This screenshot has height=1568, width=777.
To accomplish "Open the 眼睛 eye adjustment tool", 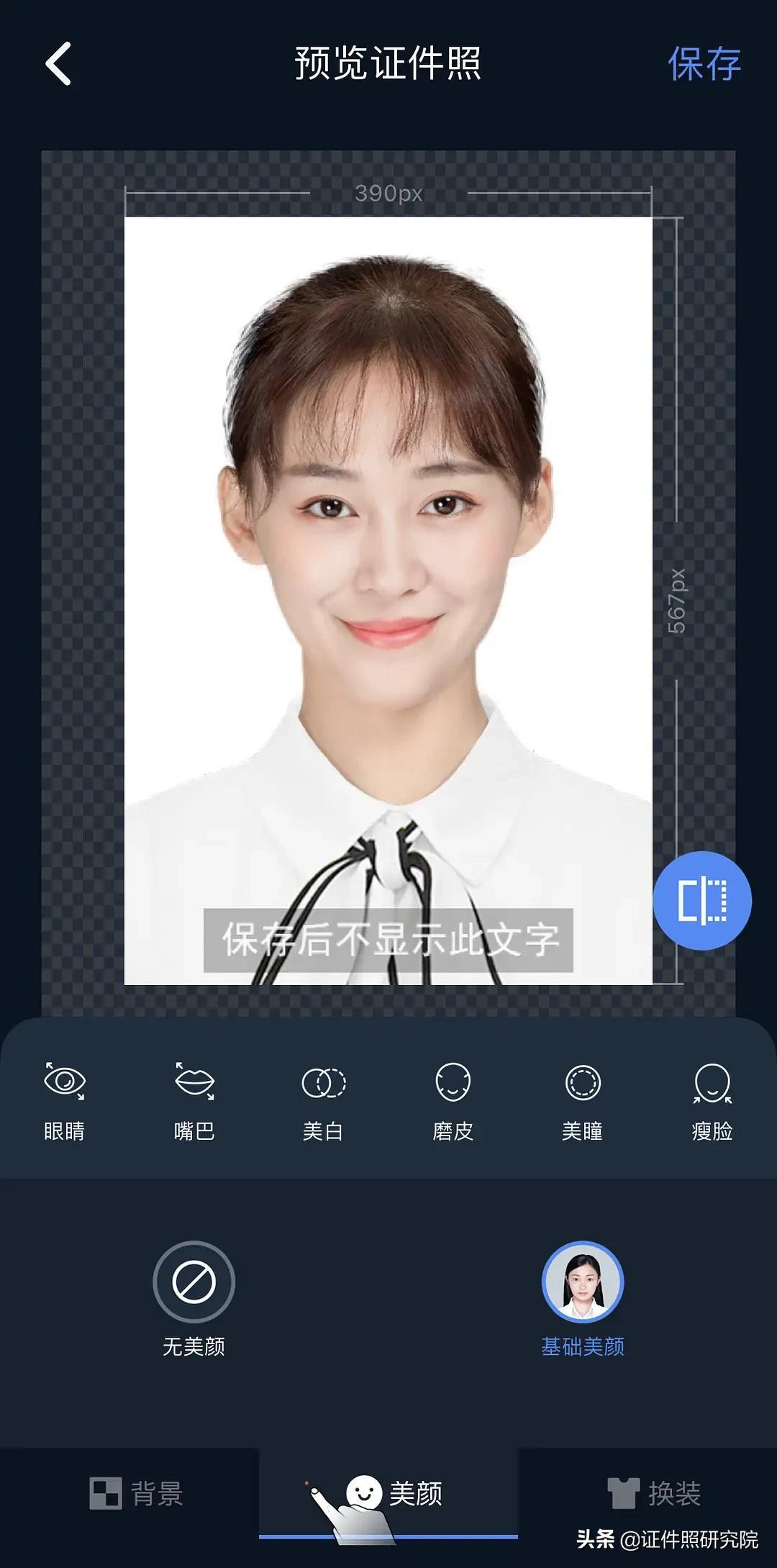I will 65,1098.
